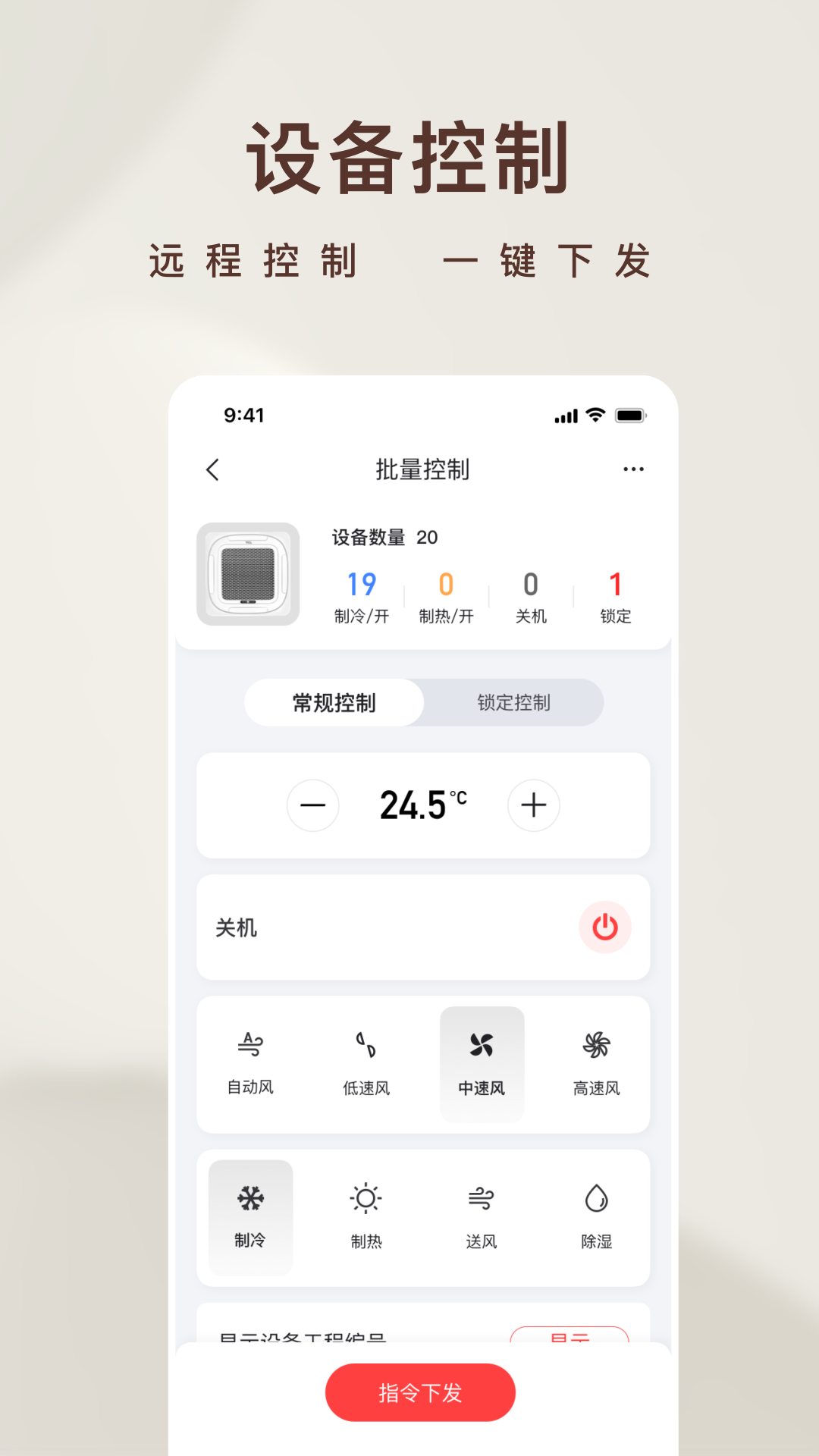Click the 显示 button to show device numbers
This screenshot has height=1456, width=819.
[x=571, y=1339]
